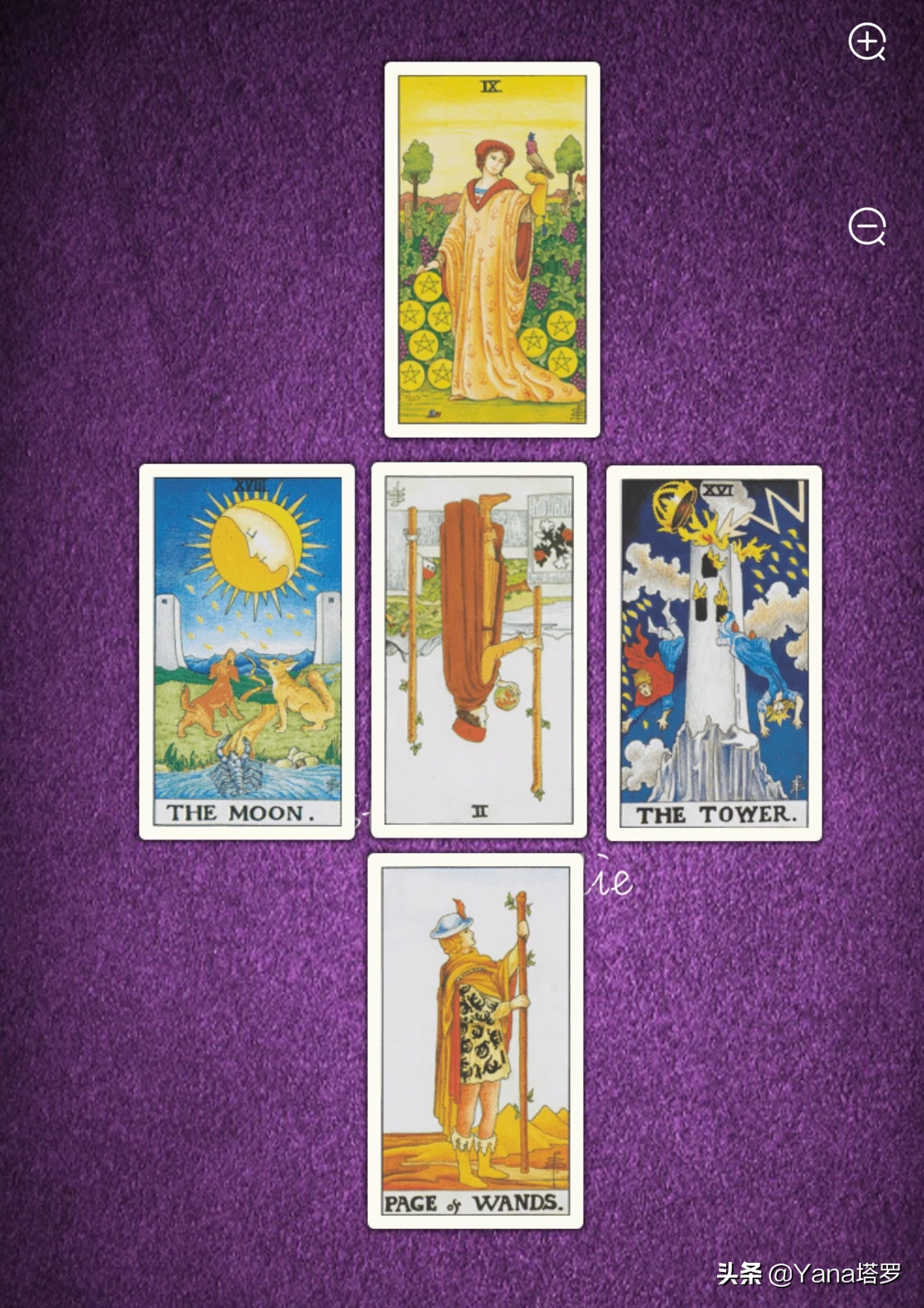The width and height of the screenshot is (924, 1308).
Task: Zoom in on the tarot spread
Action: [x=867, y=42]
